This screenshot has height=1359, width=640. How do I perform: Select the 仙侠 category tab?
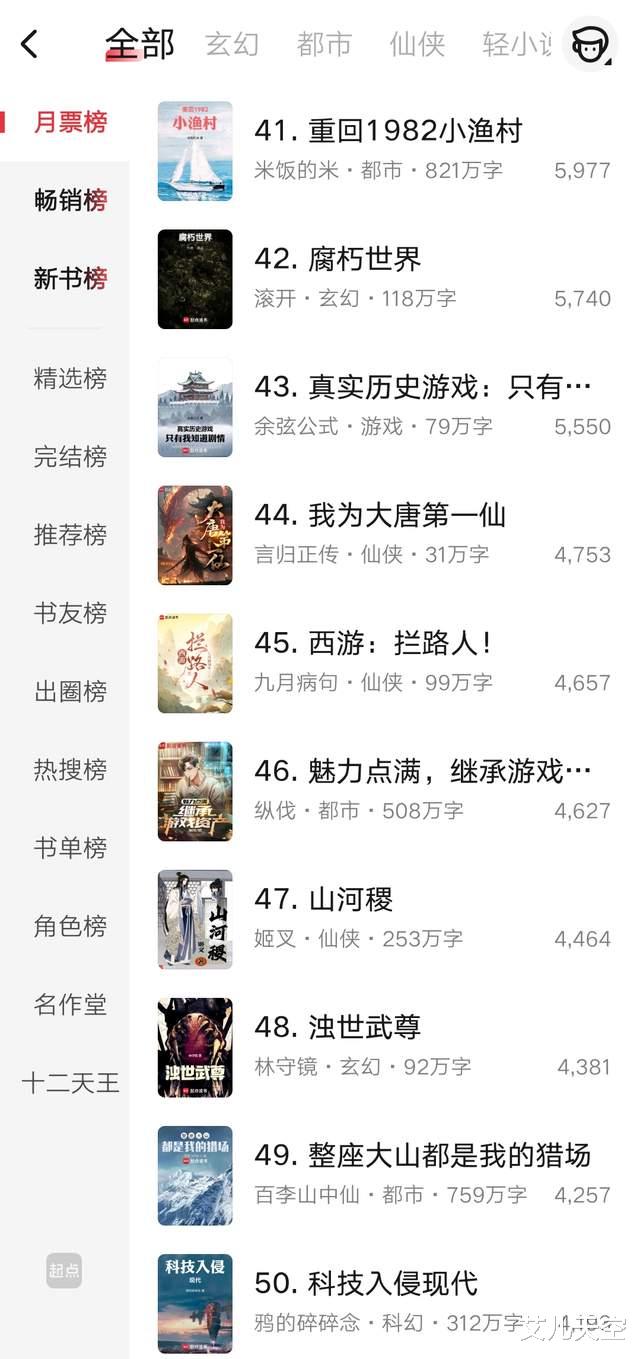click(417, 44)
